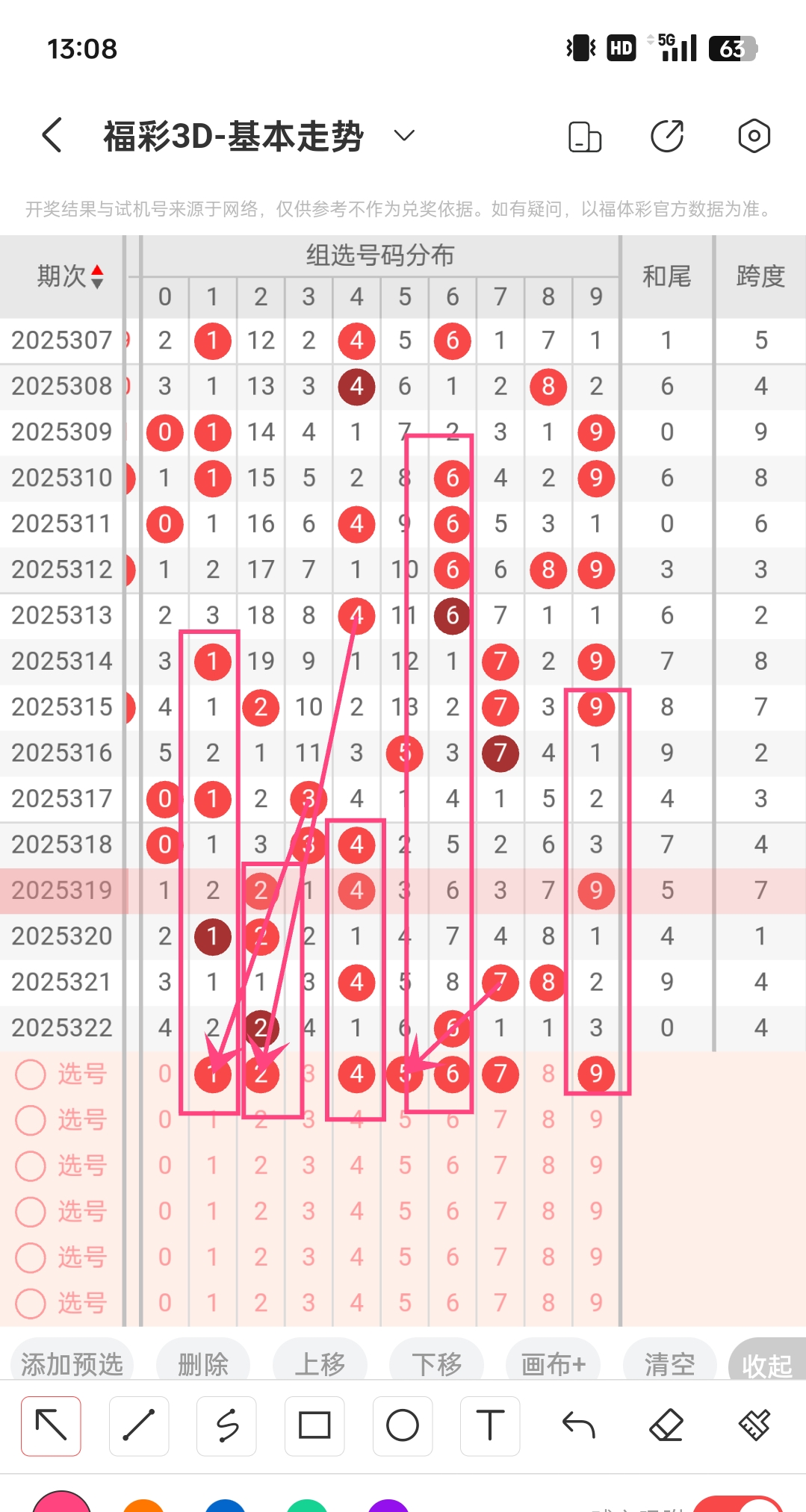
Task: Tap 删除 button
Action: point(203,1363)
